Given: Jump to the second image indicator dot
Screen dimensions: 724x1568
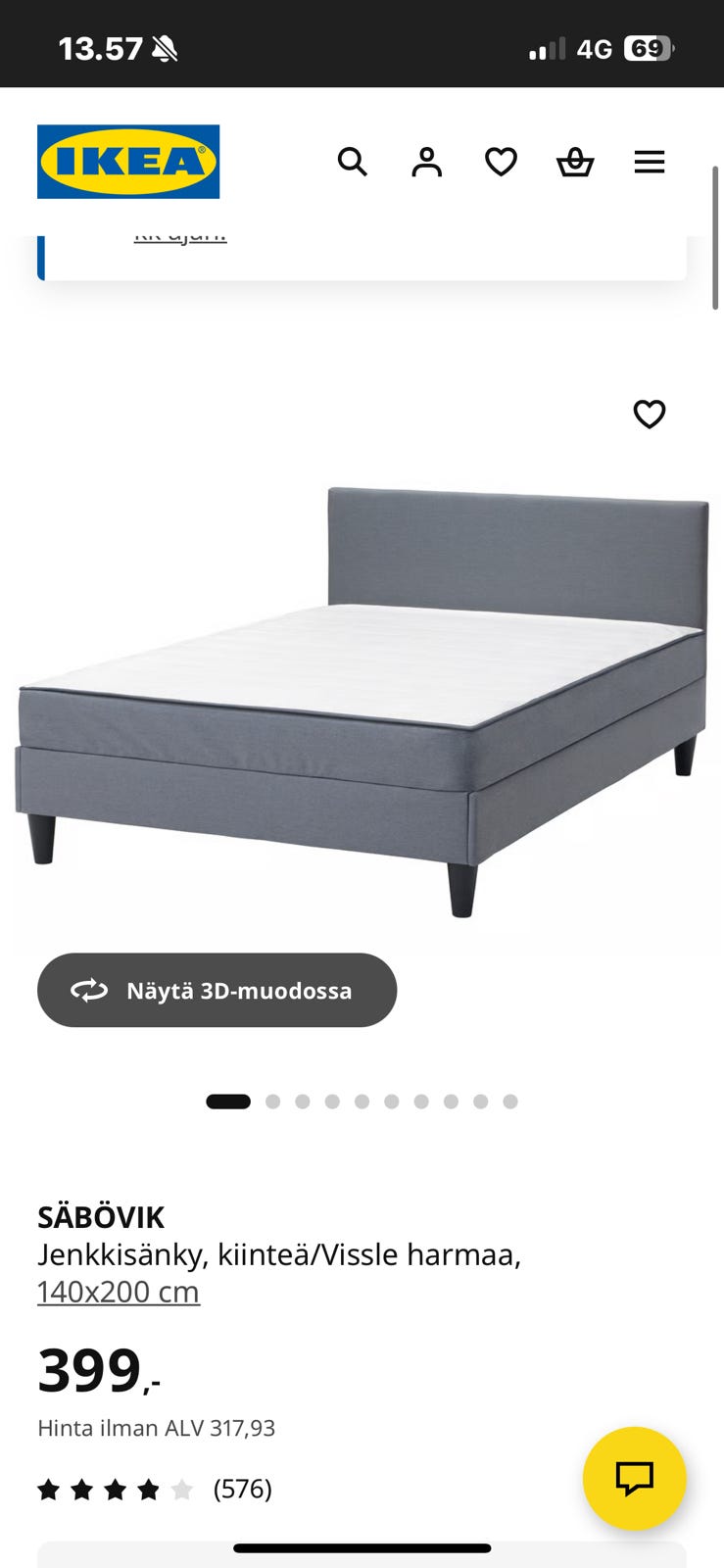Looking at the screenshot, I should pyautogui.click(x=273, y=1102).
